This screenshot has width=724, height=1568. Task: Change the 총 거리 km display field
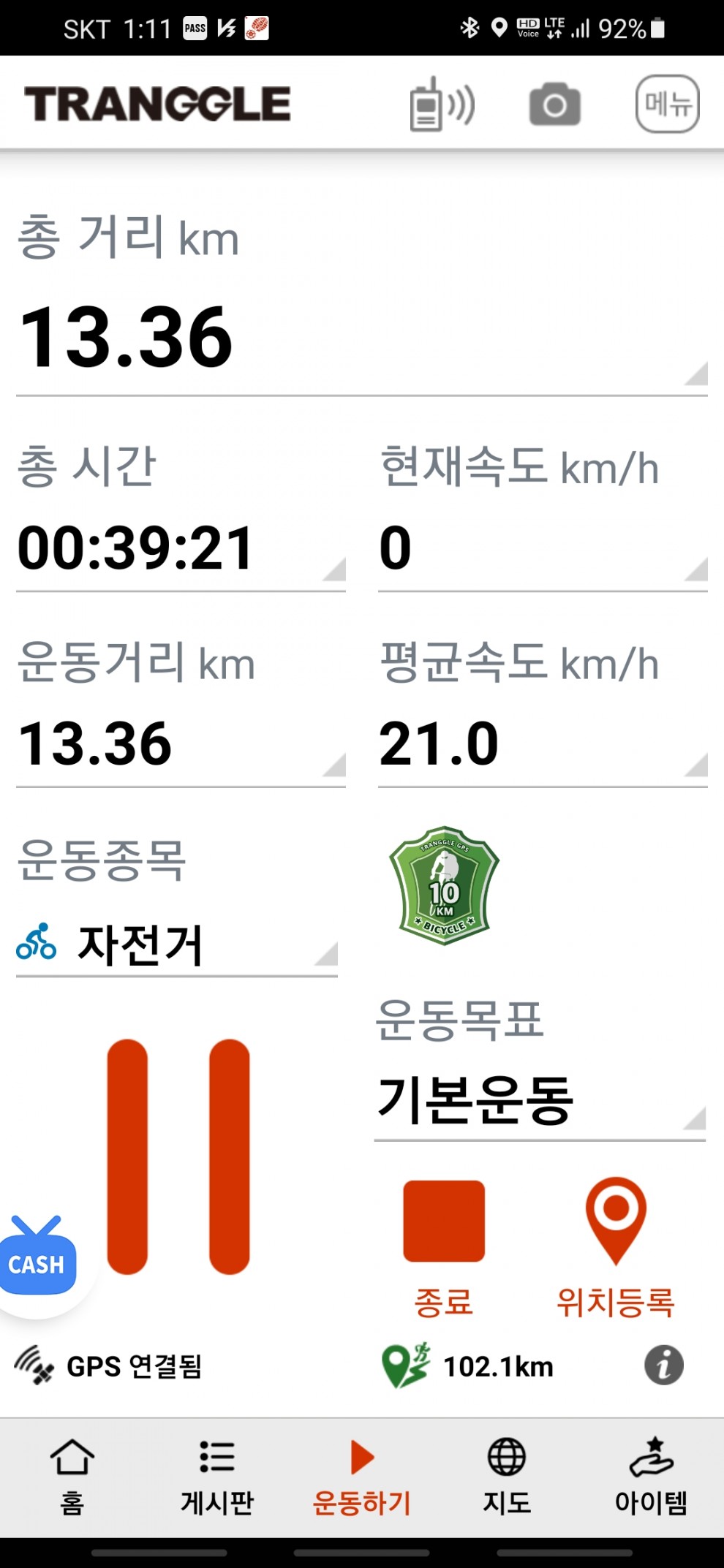click(361, 338)
